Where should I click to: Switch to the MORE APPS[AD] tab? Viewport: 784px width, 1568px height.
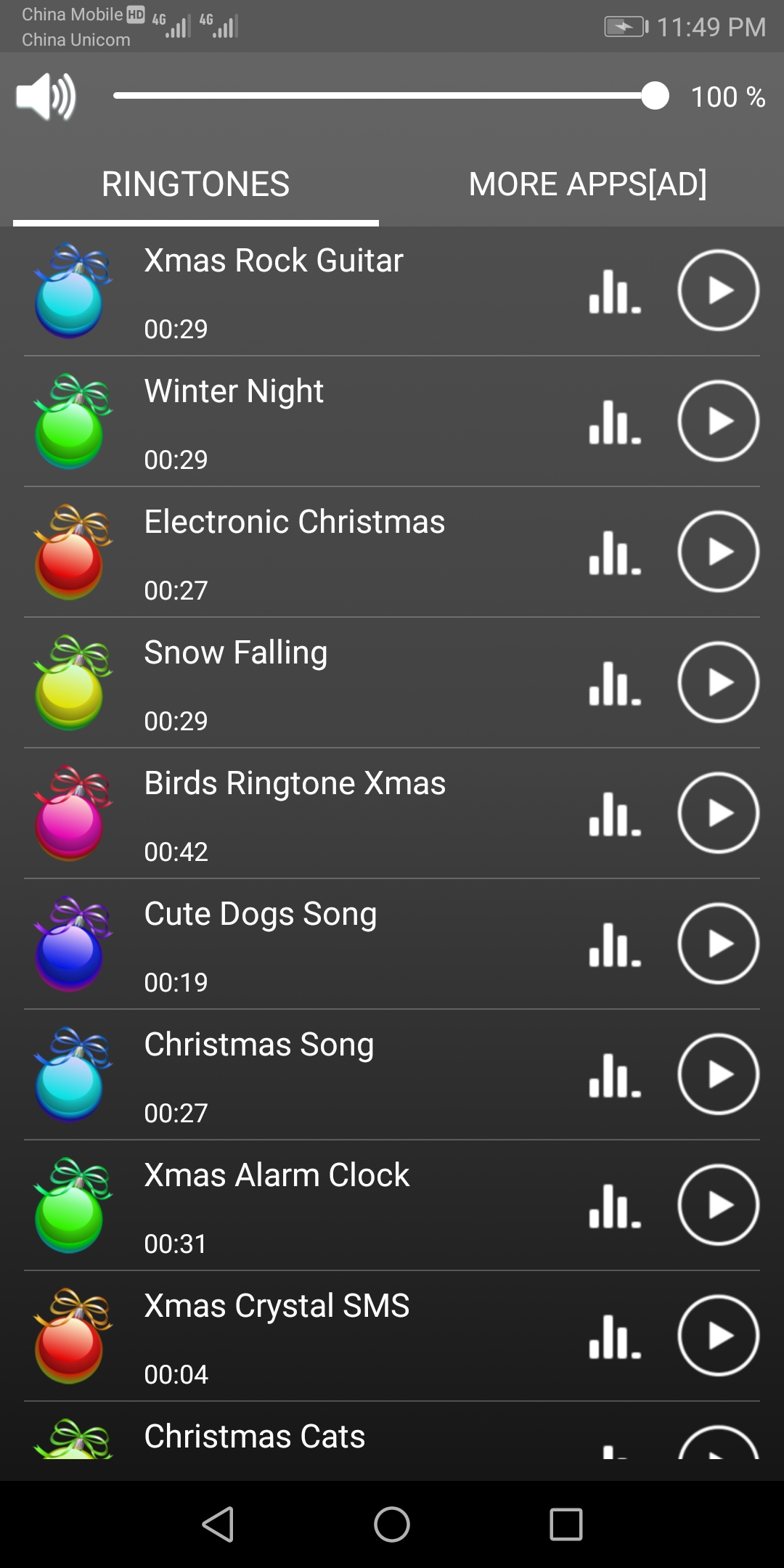(x=587, y=184)
